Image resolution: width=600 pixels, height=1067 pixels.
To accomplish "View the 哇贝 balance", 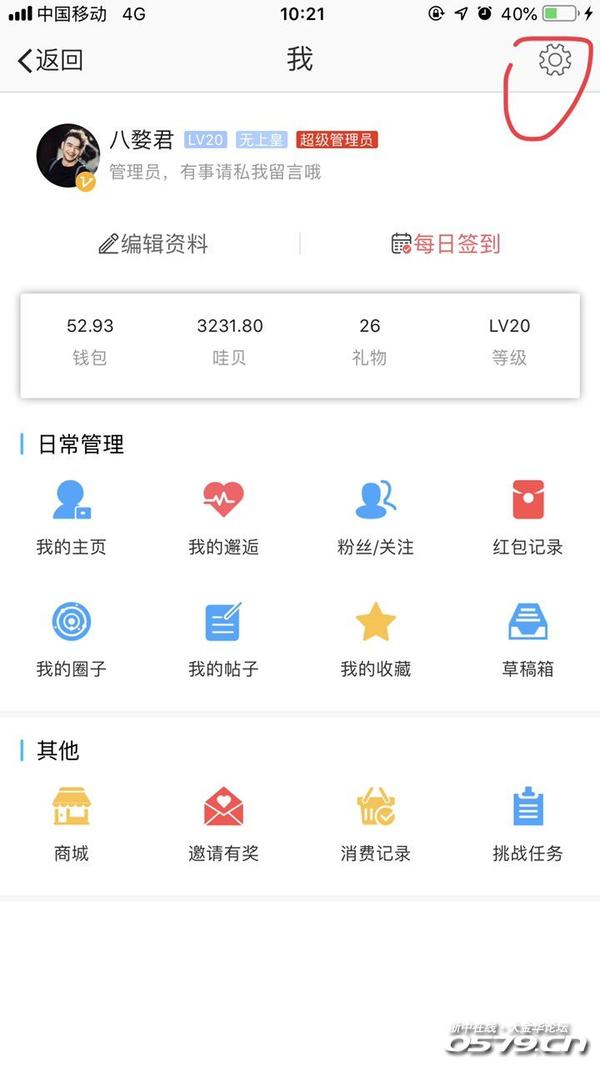I will point(230,340).
